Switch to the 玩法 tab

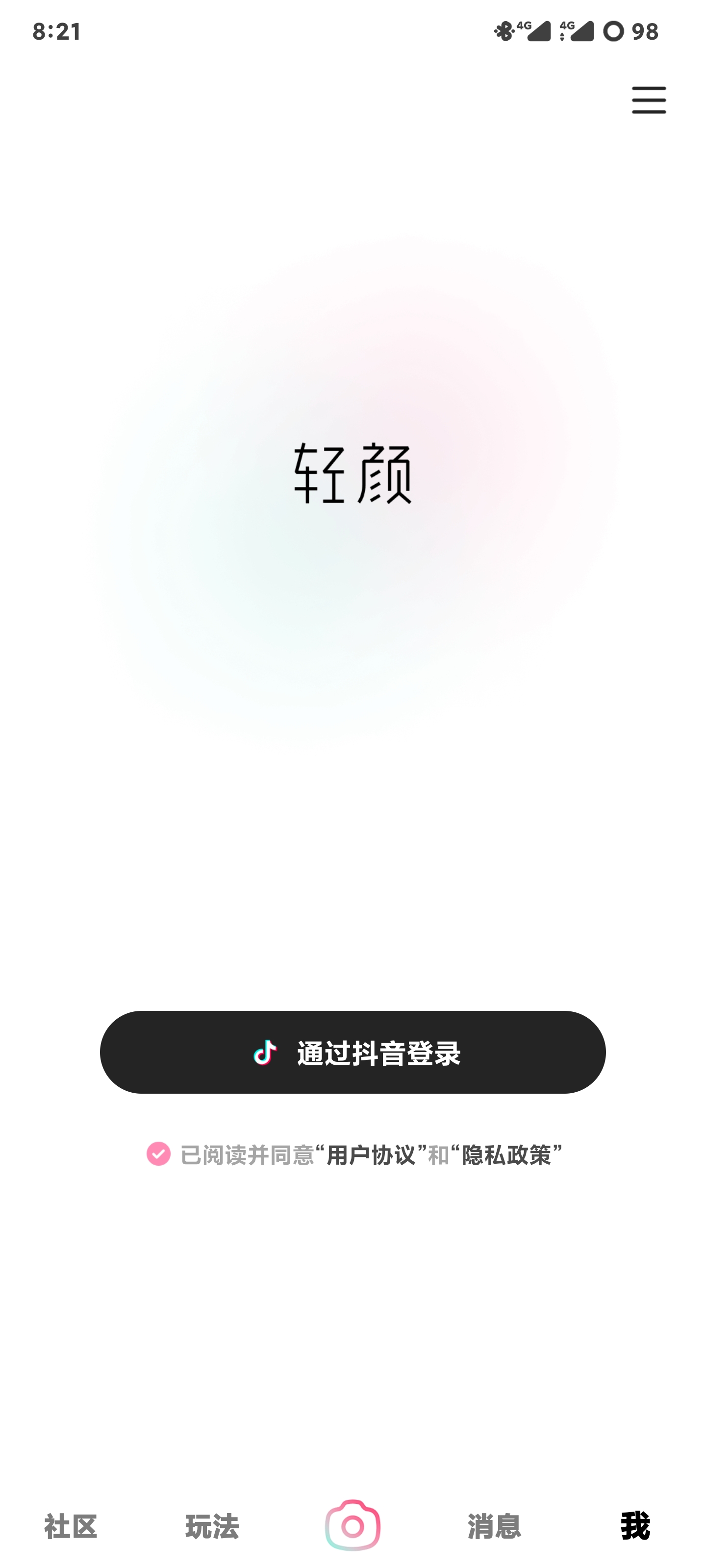pyautogui.click(x=211, y=1526)
